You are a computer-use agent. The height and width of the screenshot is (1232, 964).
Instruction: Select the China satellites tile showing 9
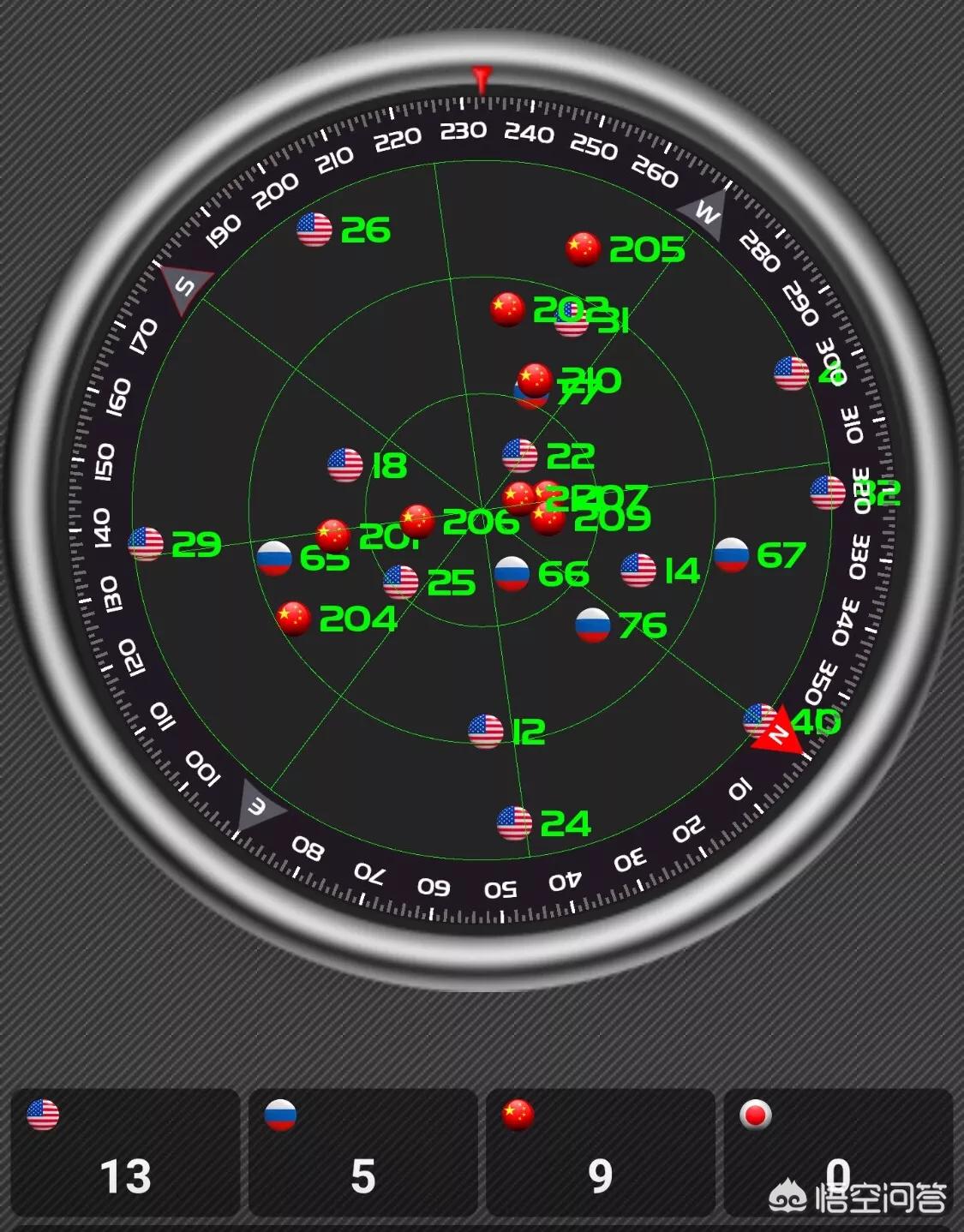(x=601, y=1152)
